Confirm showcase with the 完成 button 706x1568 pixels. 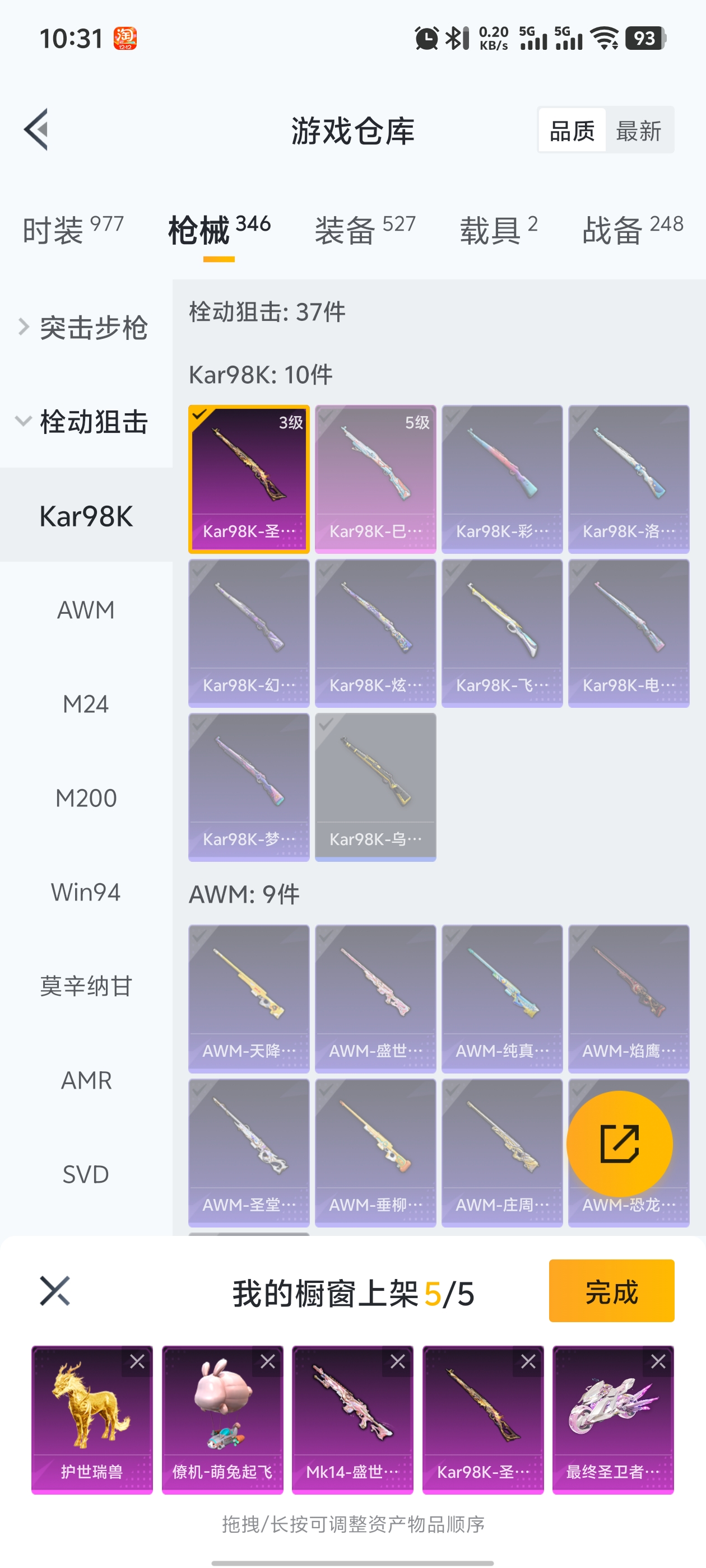point(611,1290)
